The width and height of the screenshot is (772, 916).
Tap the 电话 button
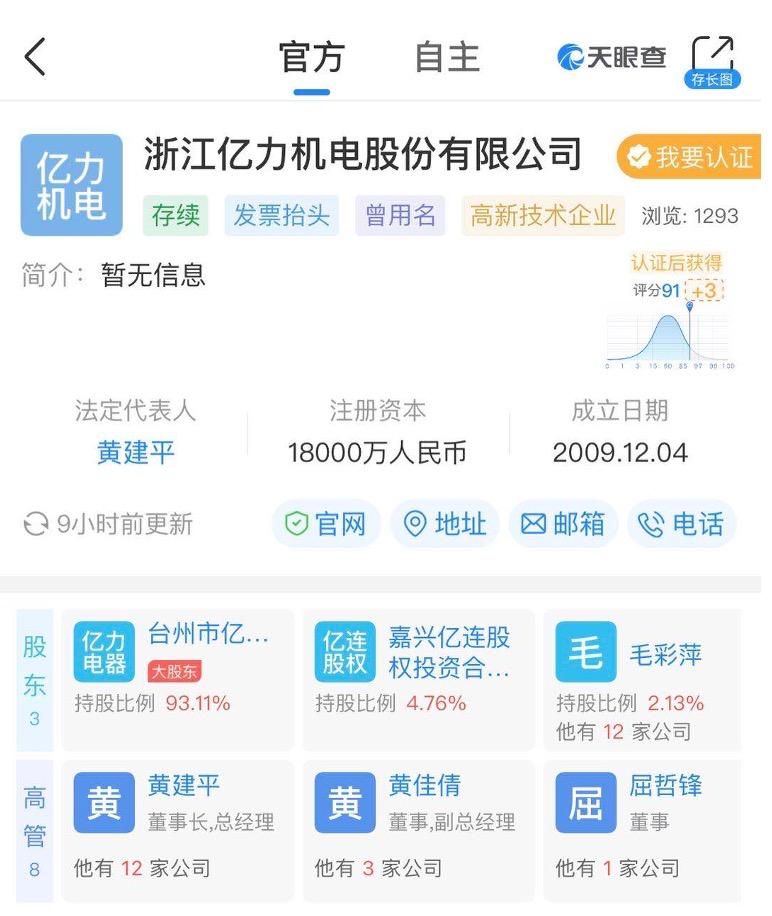[x=681, y=524]
